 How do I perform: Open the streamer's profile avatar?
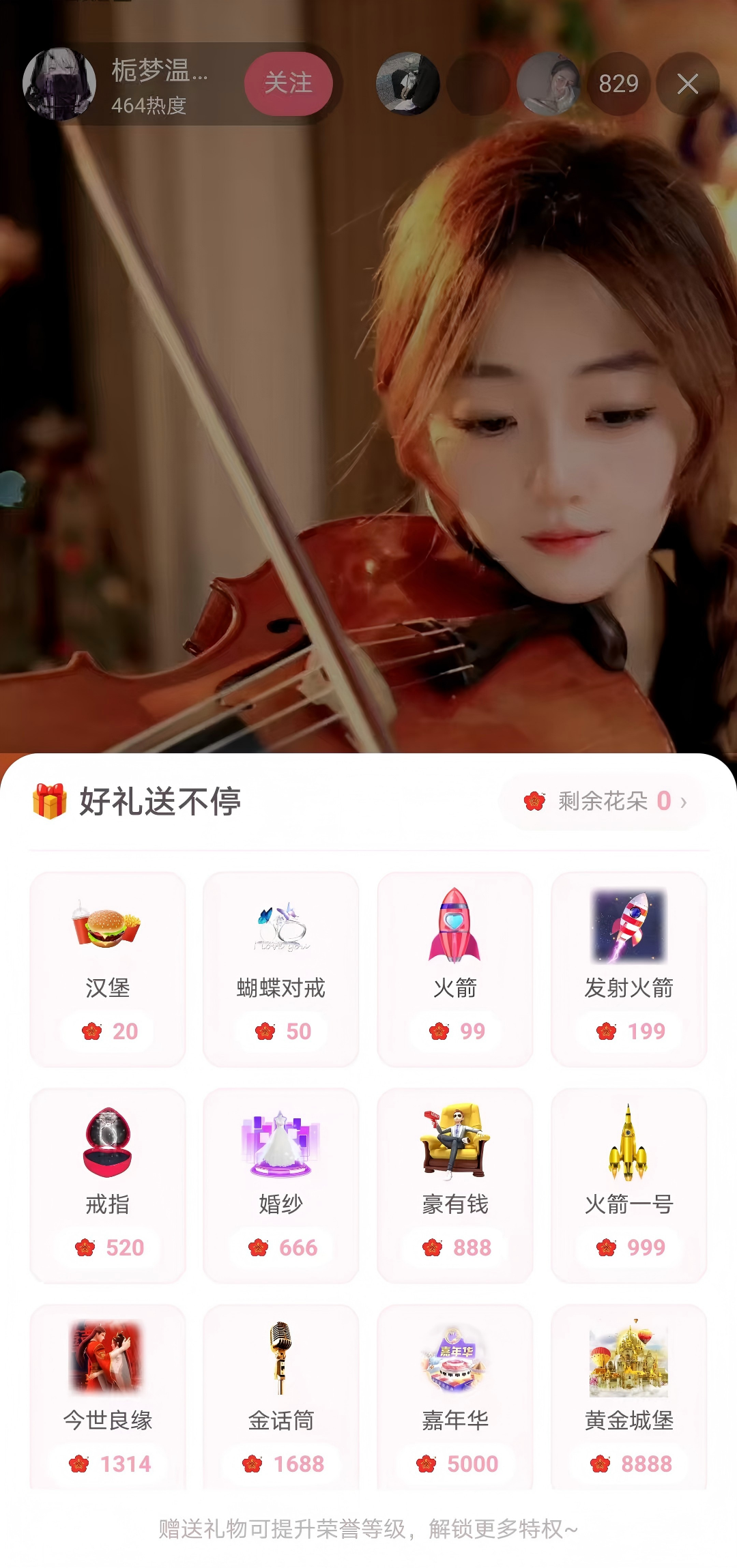pyautogui.click(x=59, y=84)
